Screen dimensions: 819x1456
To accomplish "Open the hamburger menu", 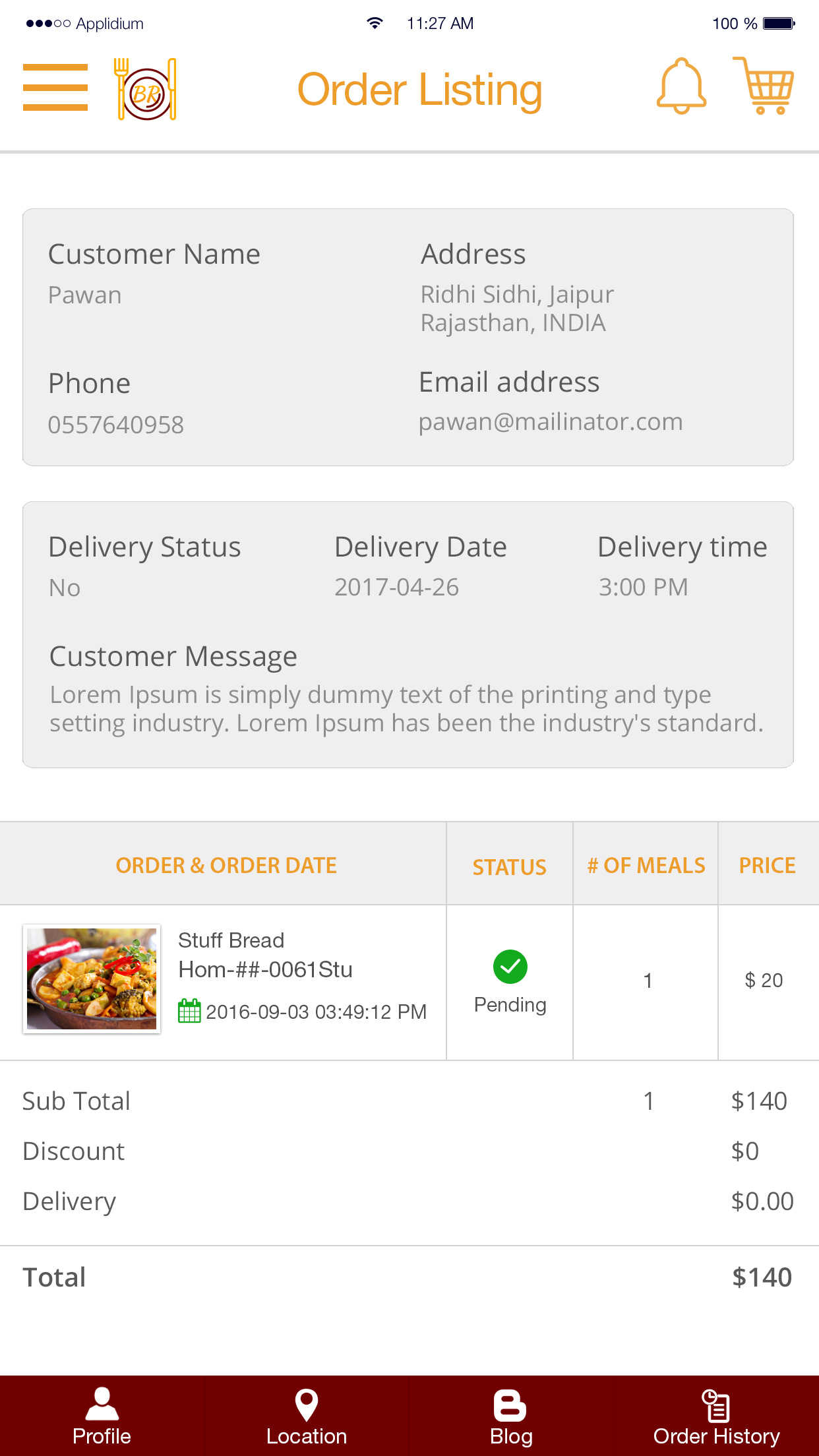I will pyautogui.click(x=55, y=87).
